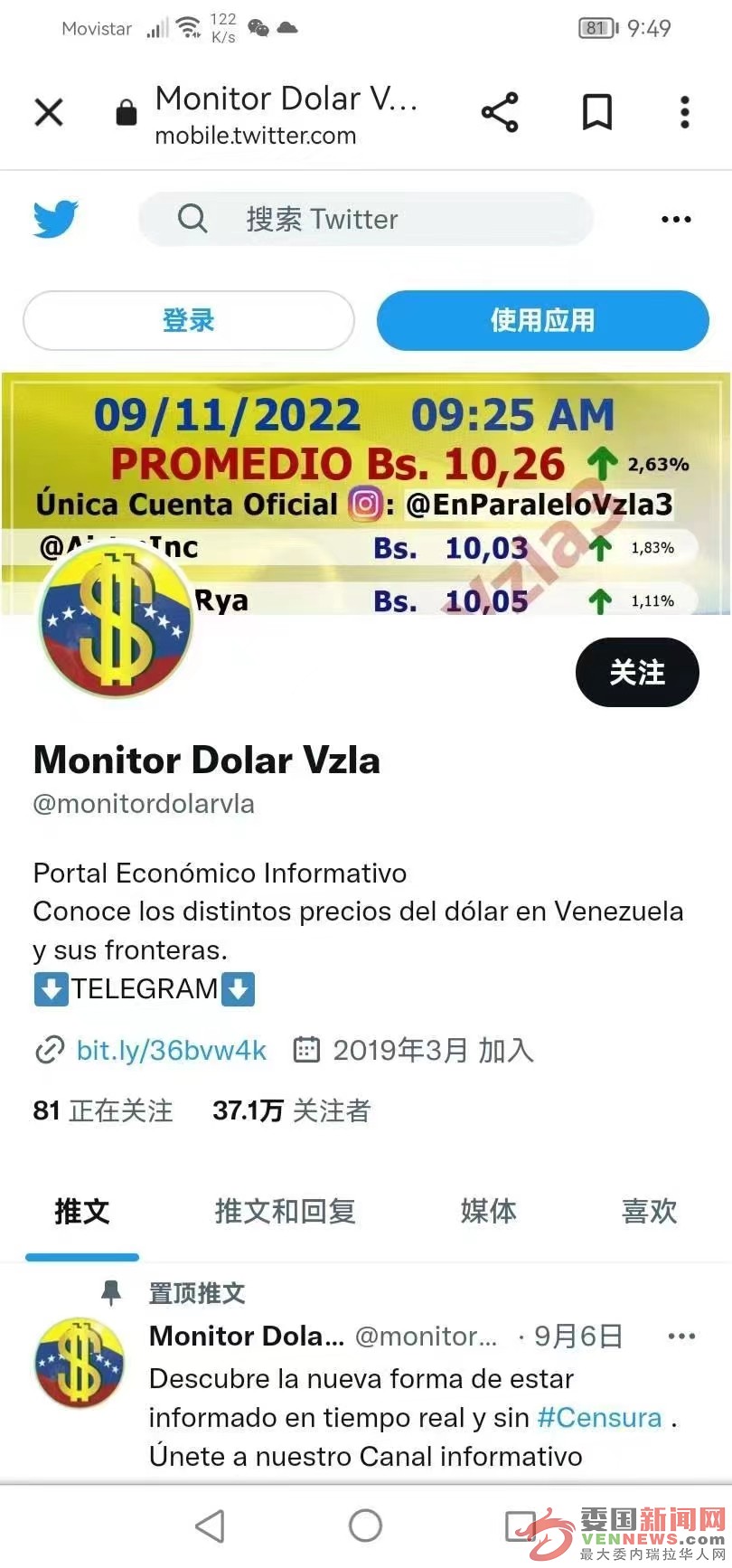Tap the 使用应用 use app button
Viewport: 732px width, 1568px height.
click(x=542, y=320)
